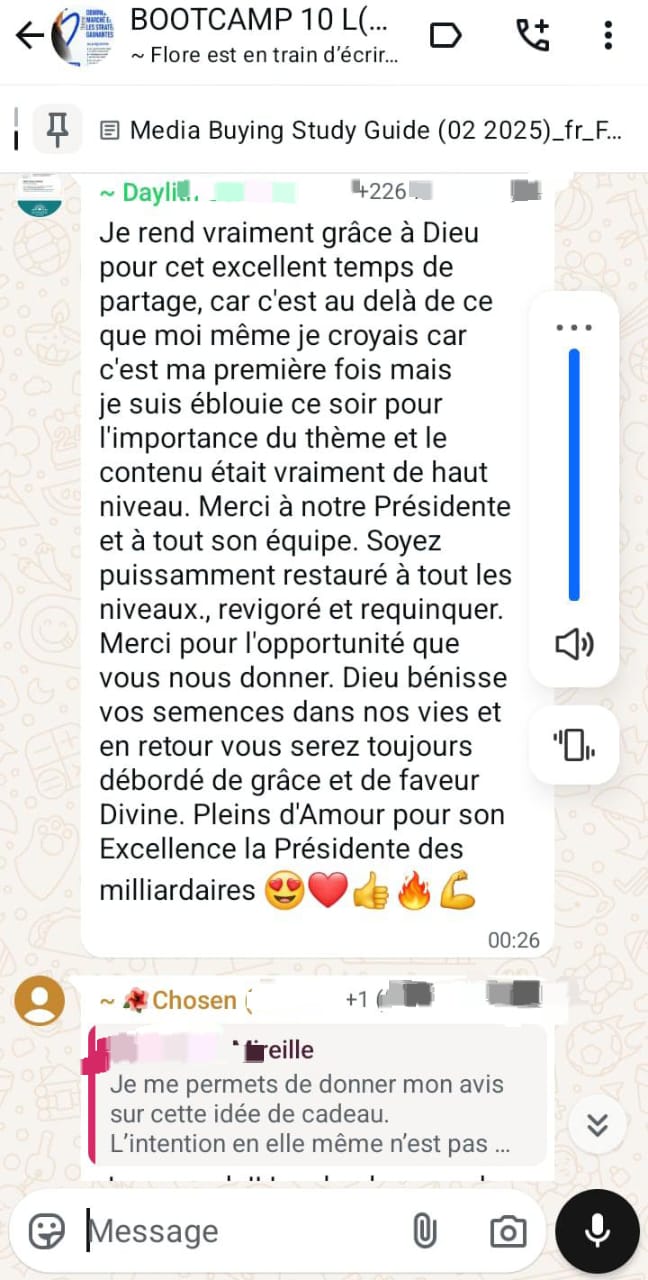Attach a file with the paperclip

[425, 1232]
